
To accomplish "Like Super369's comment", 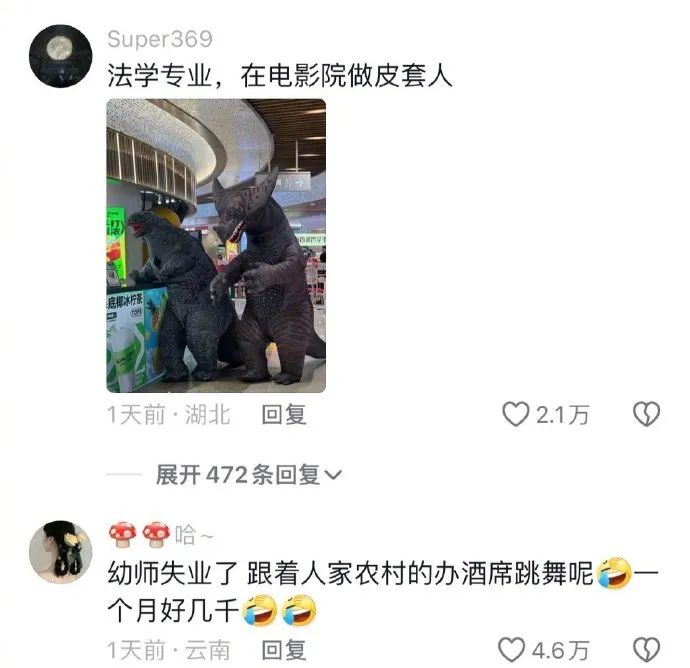I will point(516,415).
